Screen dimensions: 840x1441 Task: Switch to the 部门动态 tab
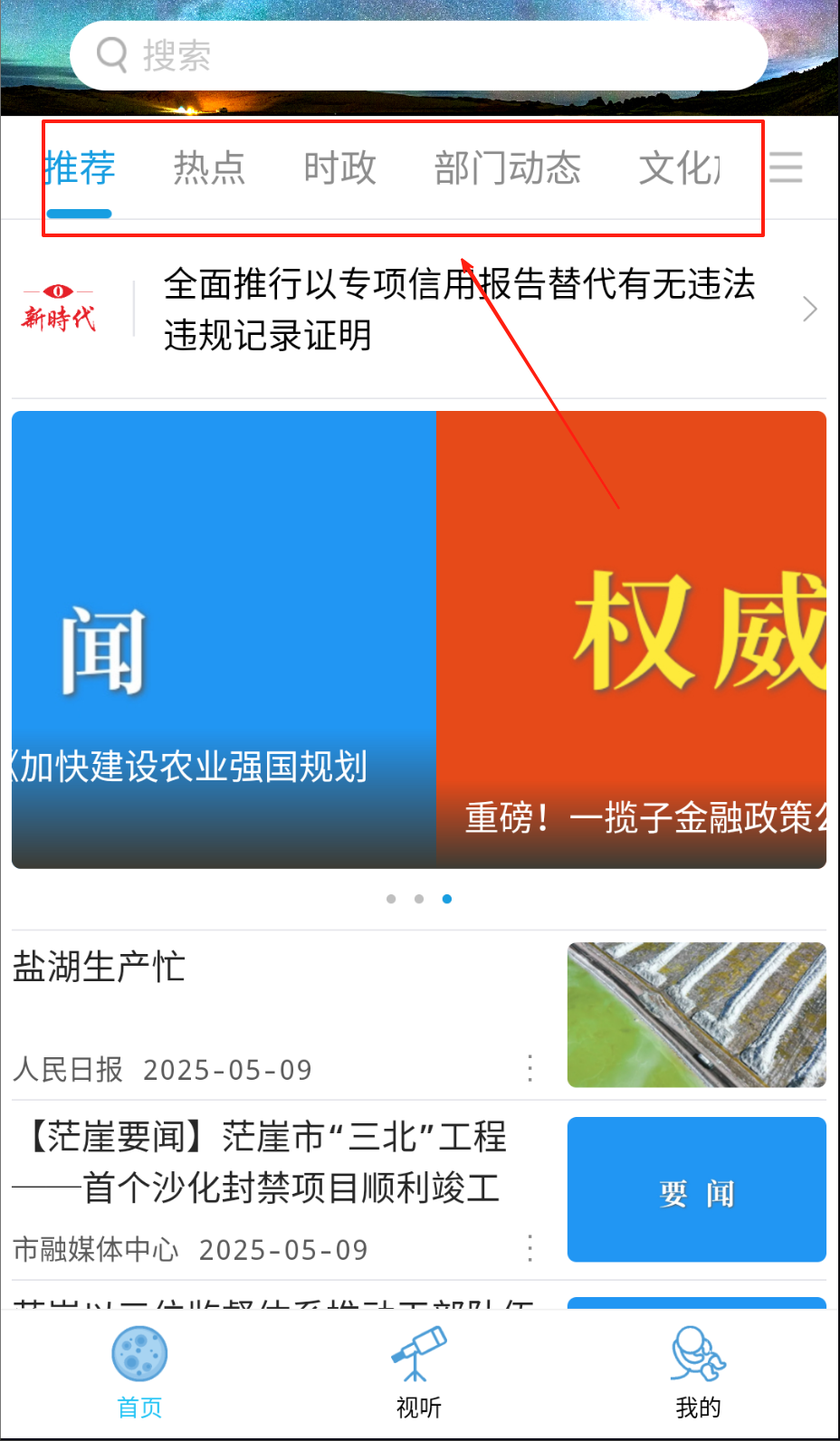tap(507, 168)
